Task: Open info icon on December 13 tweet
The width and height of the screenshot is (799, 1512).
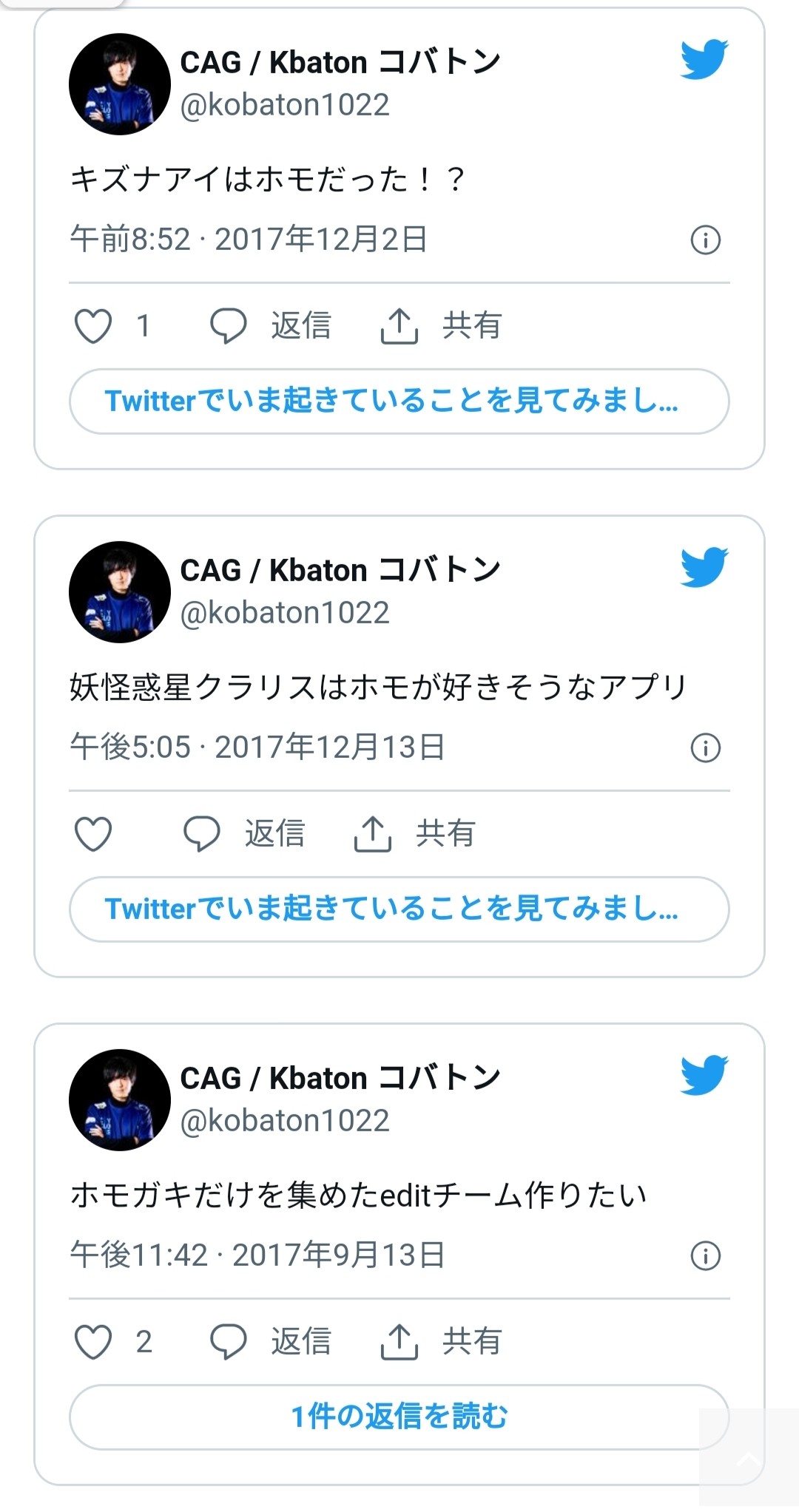Action: tap(705, 748)
